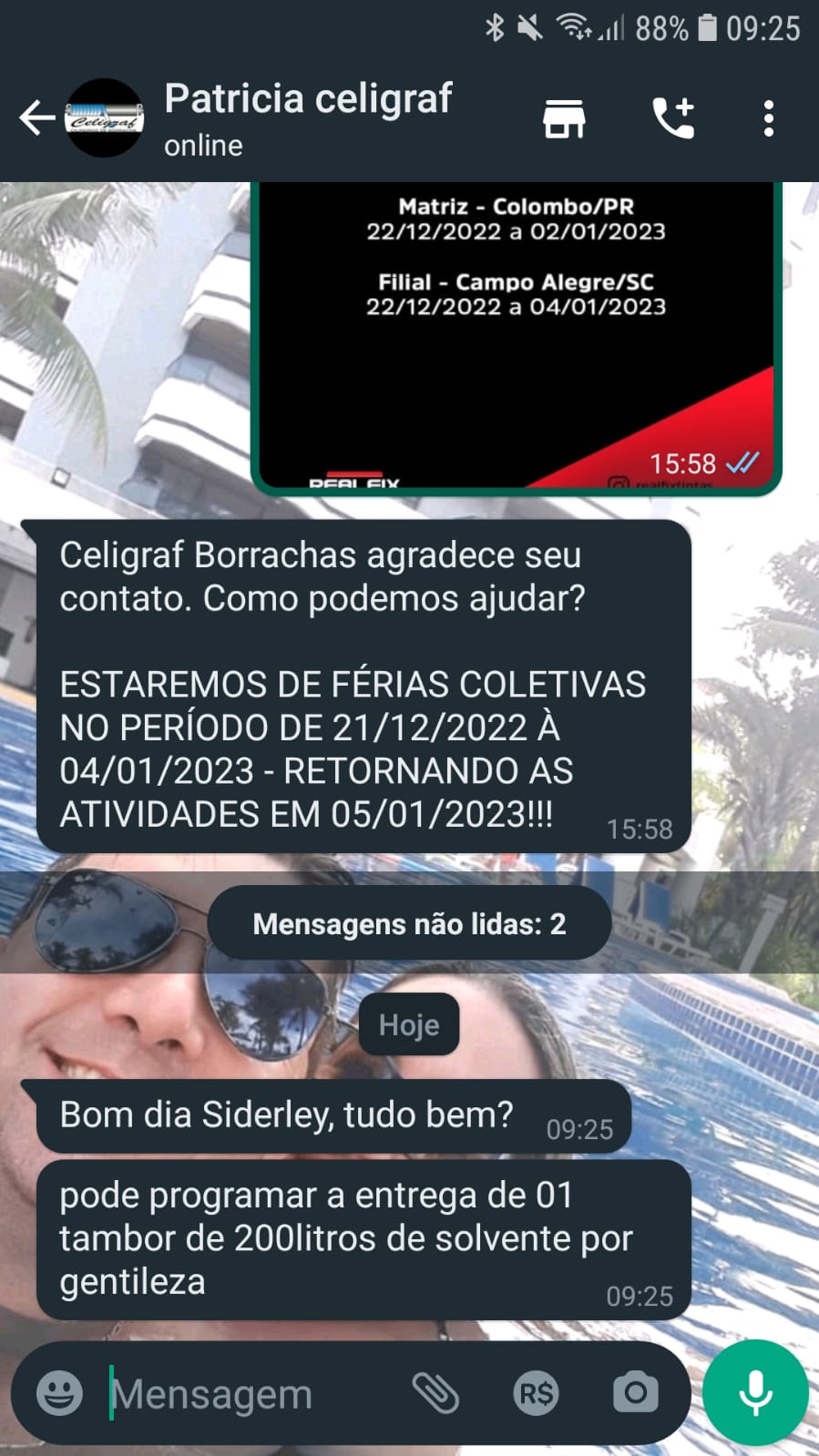View the Real Fix holiday schedule image
This screenshot has width=819, height=1456.
point(516,337)
